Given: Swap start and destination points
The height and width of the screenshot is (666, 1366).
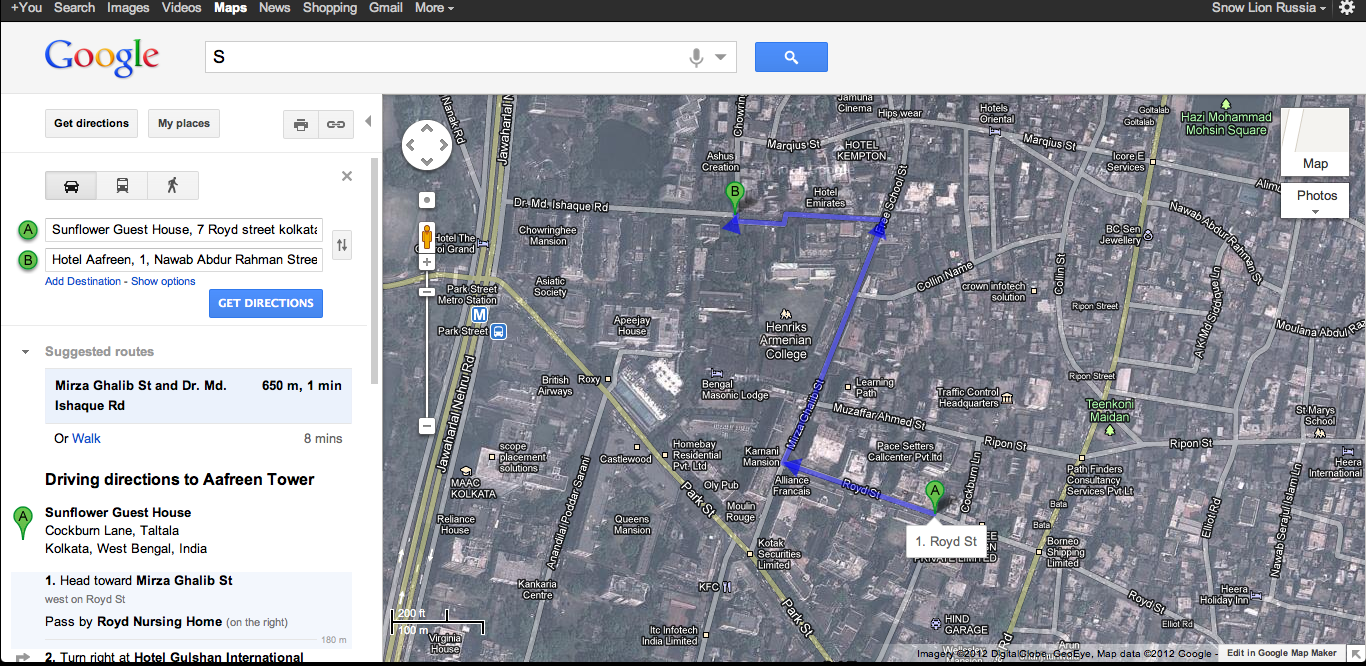Looking at the screenshot, I should tap(343, 244).
